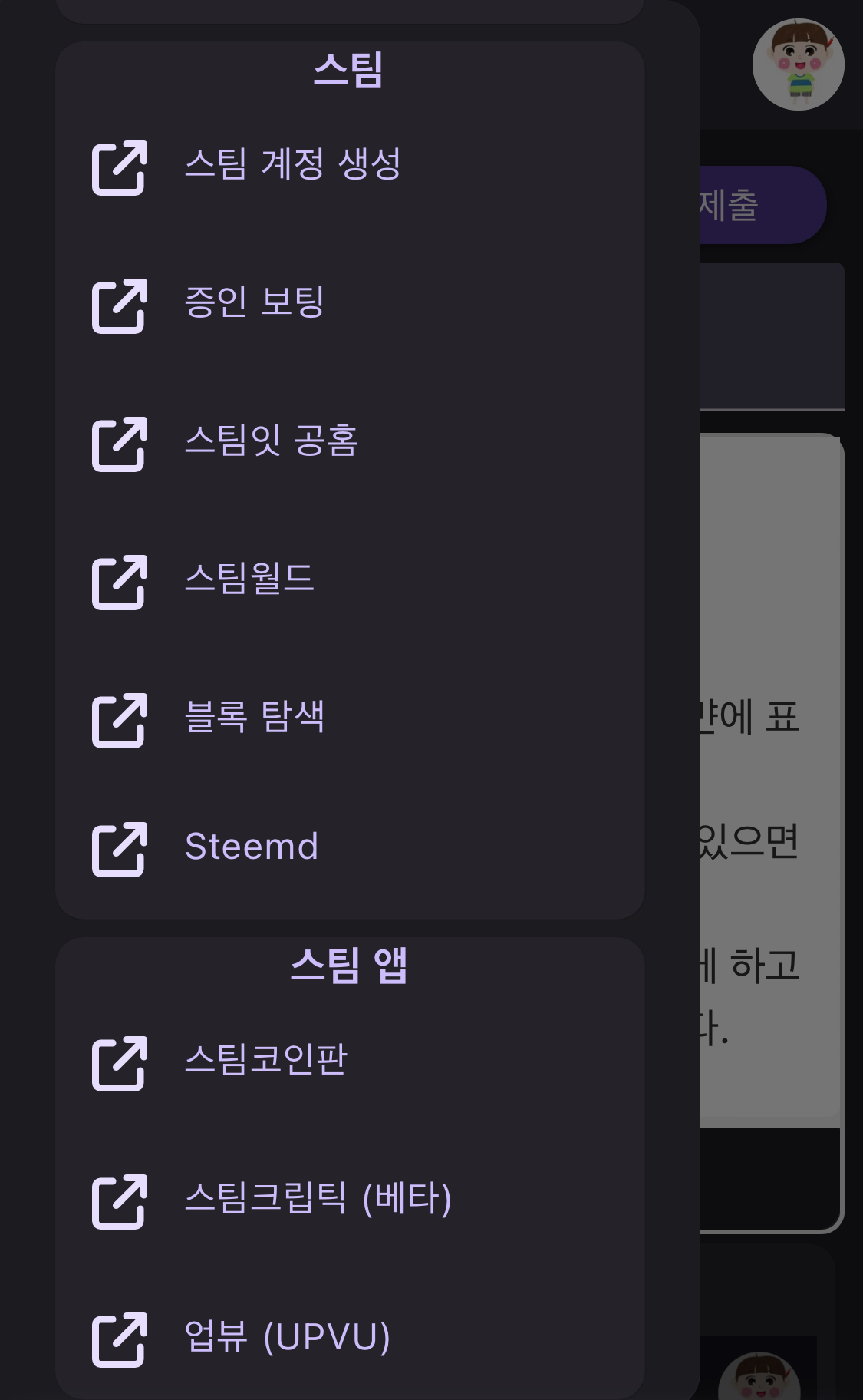Open 블록 탐색 link
The image size is (863, 1400).
[x=254, y=718]
